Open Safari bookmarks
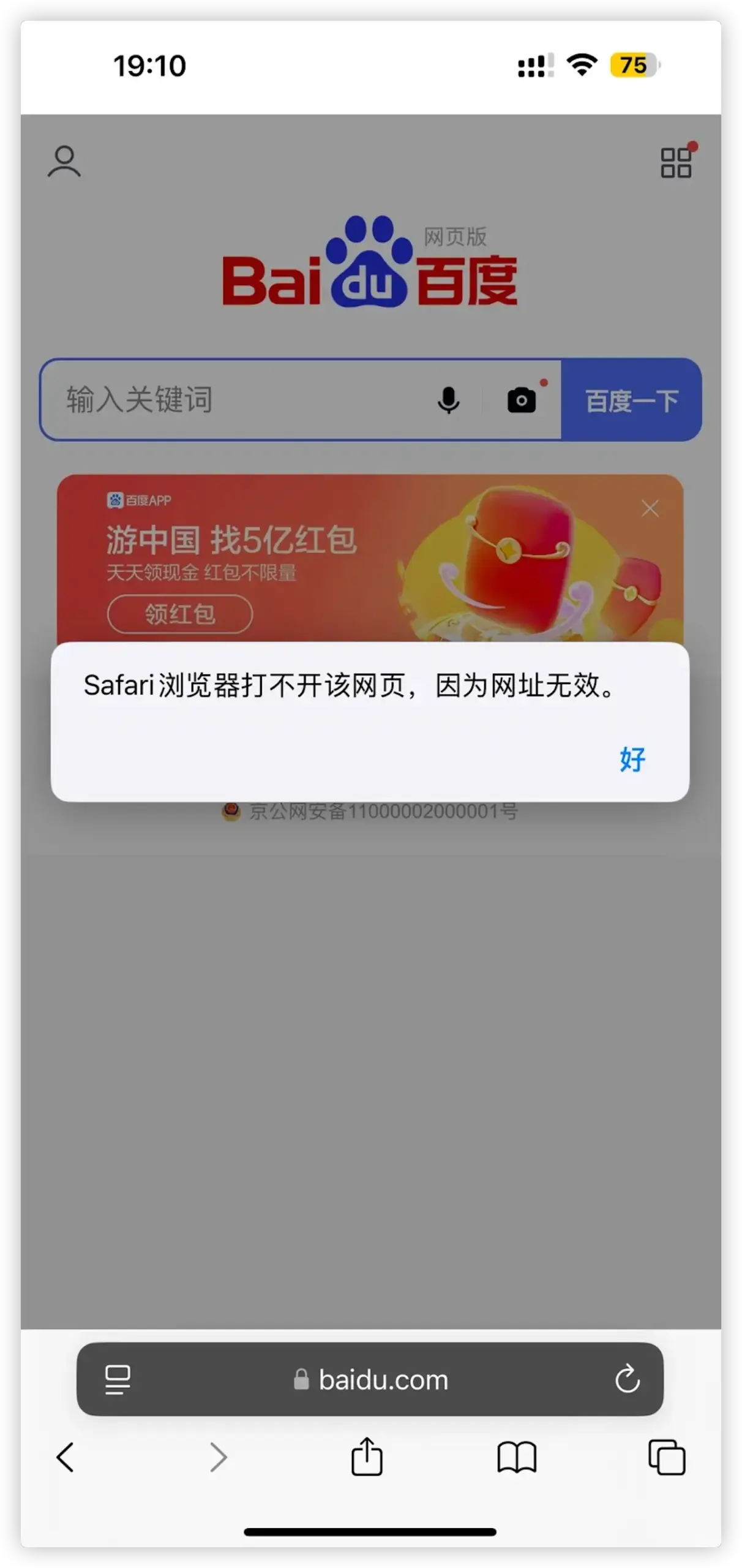The image size is (742, 1568). (517, 1457)
